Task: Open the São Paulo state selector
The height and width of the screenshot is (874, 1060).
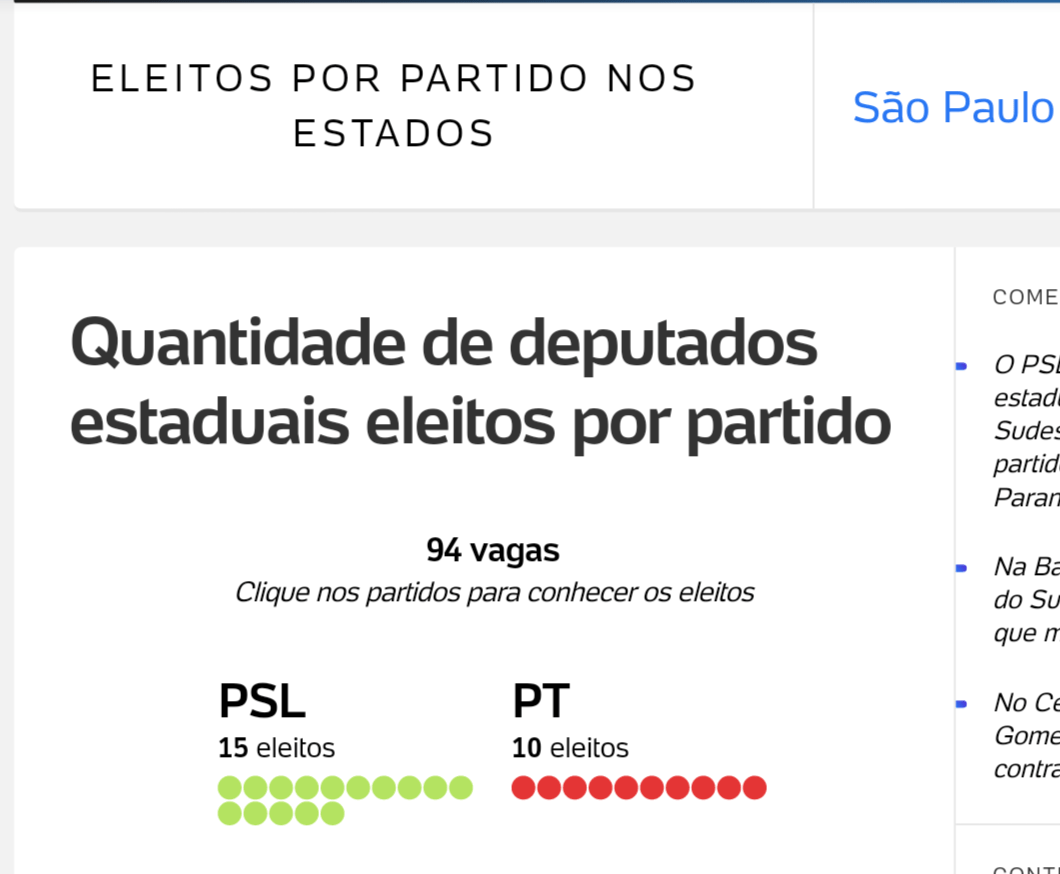Action: (x=952, y=107)
